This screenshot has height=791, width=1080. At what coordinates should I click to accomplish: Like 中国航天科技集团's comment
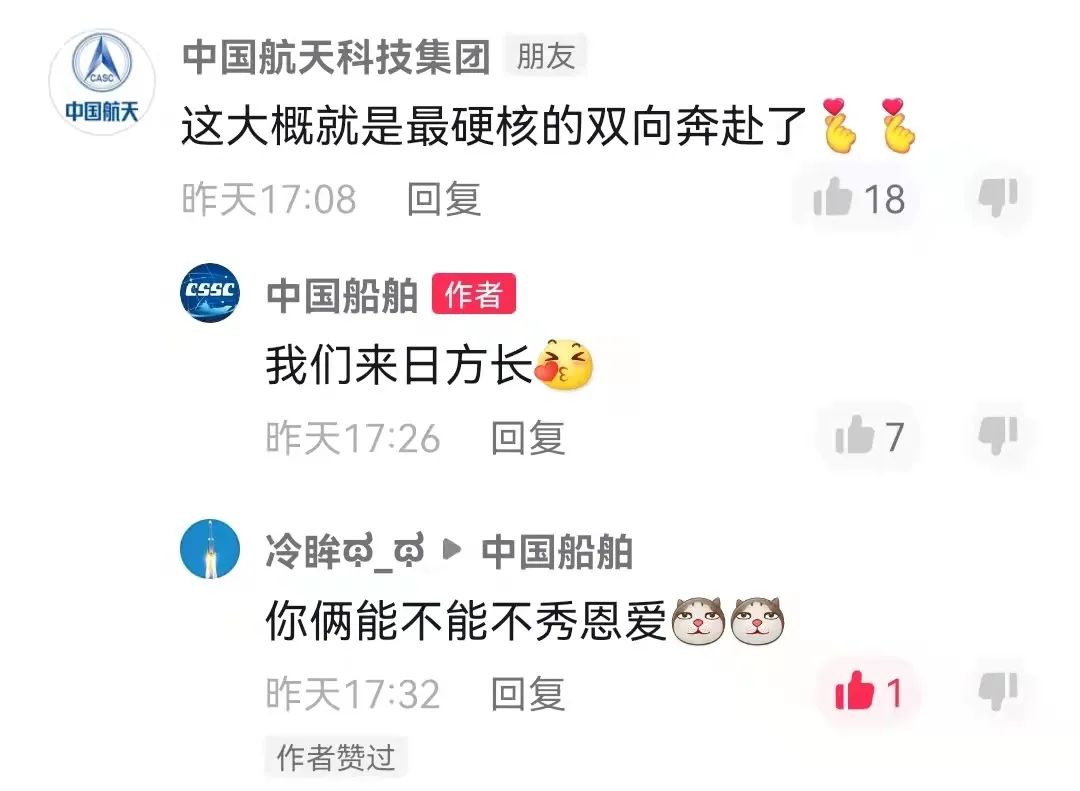point(833,199)
